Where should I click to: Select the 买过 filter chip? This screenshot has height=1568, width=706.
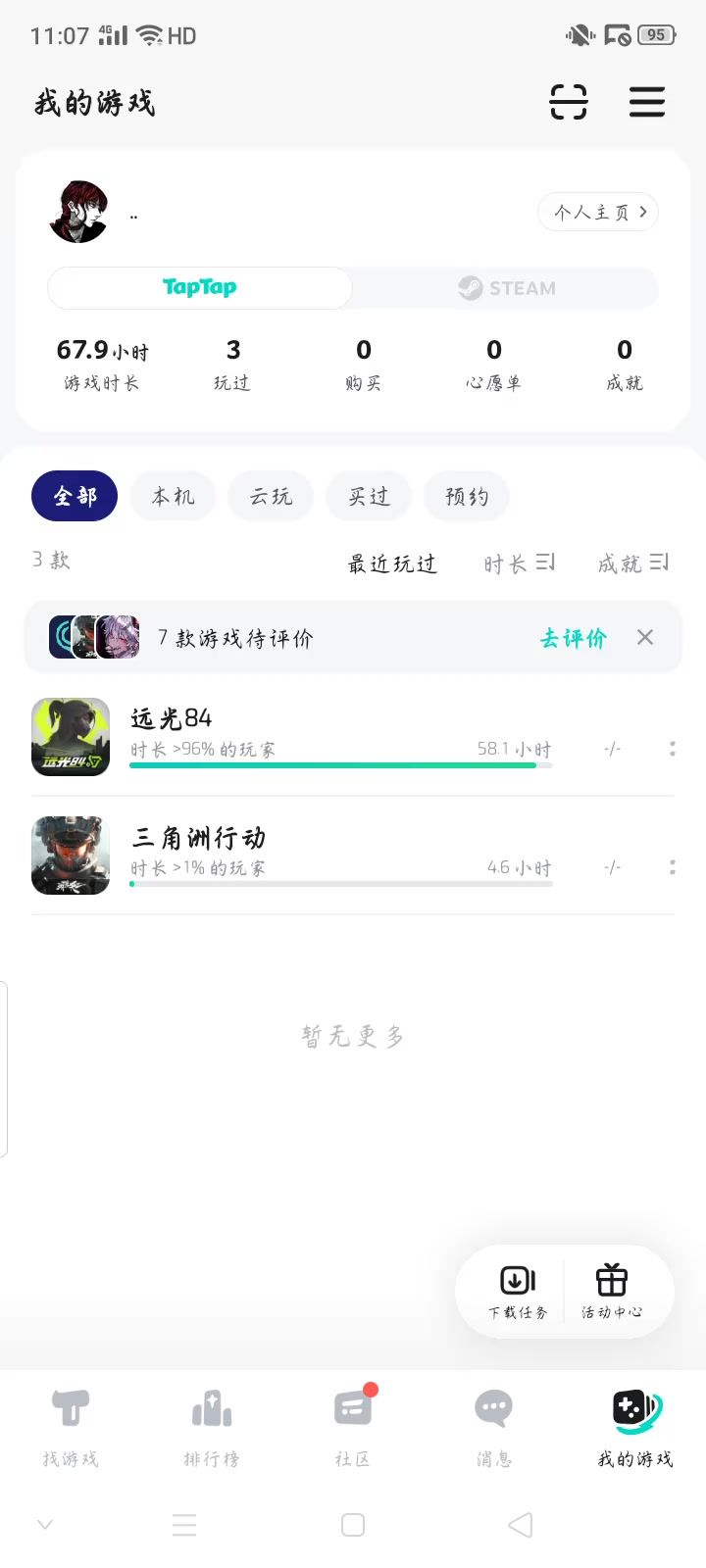[x=369, y=496]
